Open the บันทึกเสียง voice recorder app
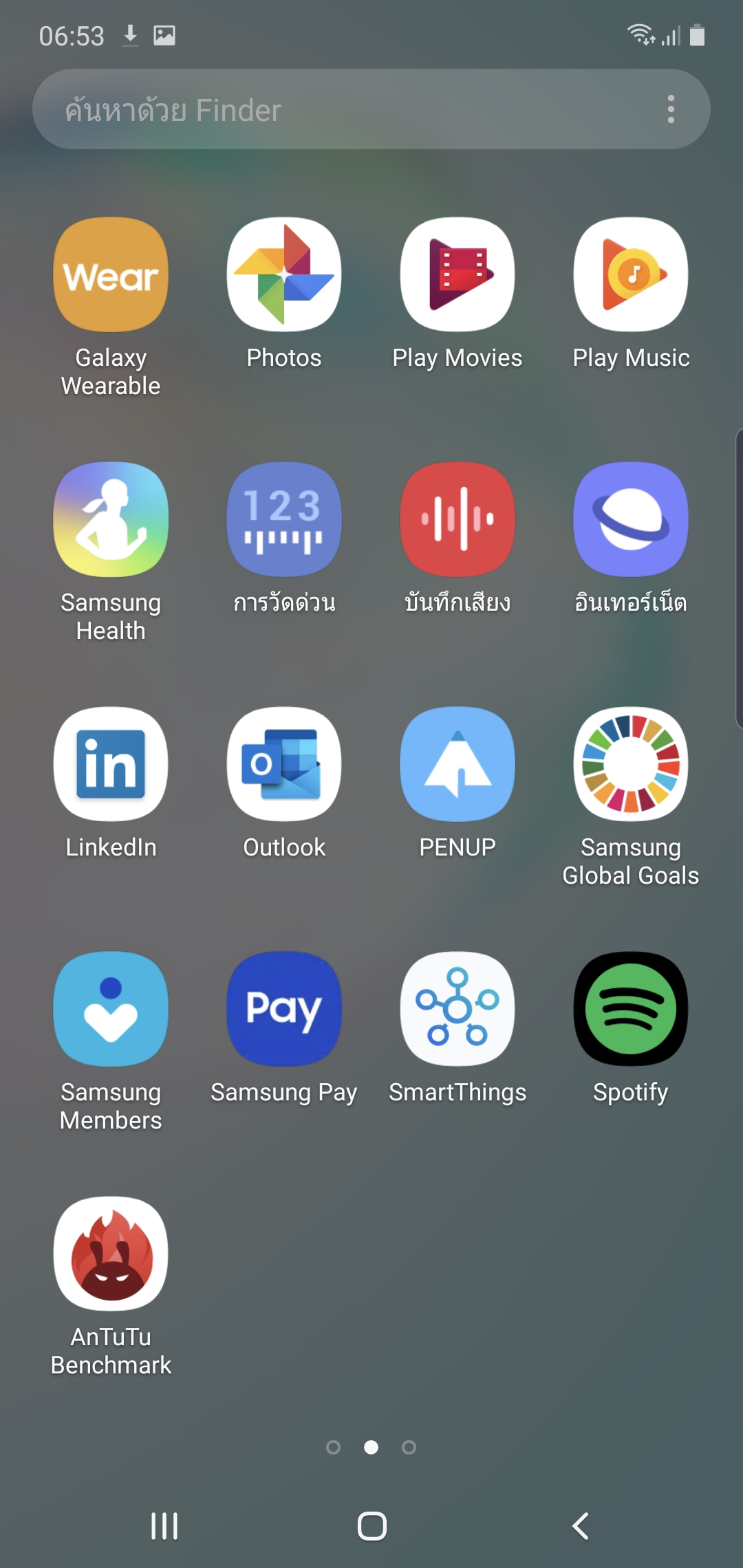Viewport: 743px width, 1568px height. pyautogui.click(x=457, y=519)
